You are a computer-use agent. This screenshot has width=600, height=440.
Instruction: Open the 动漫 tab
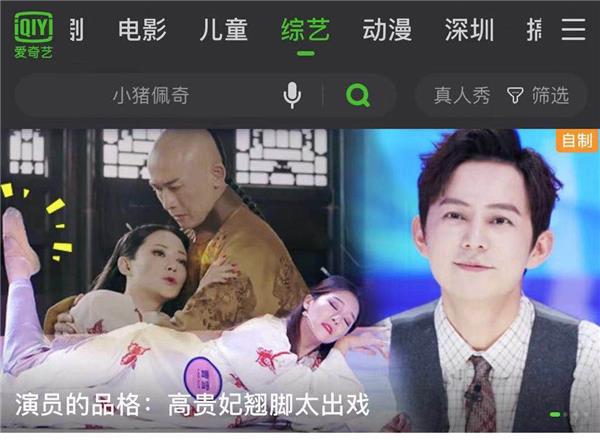pos(387,30)
